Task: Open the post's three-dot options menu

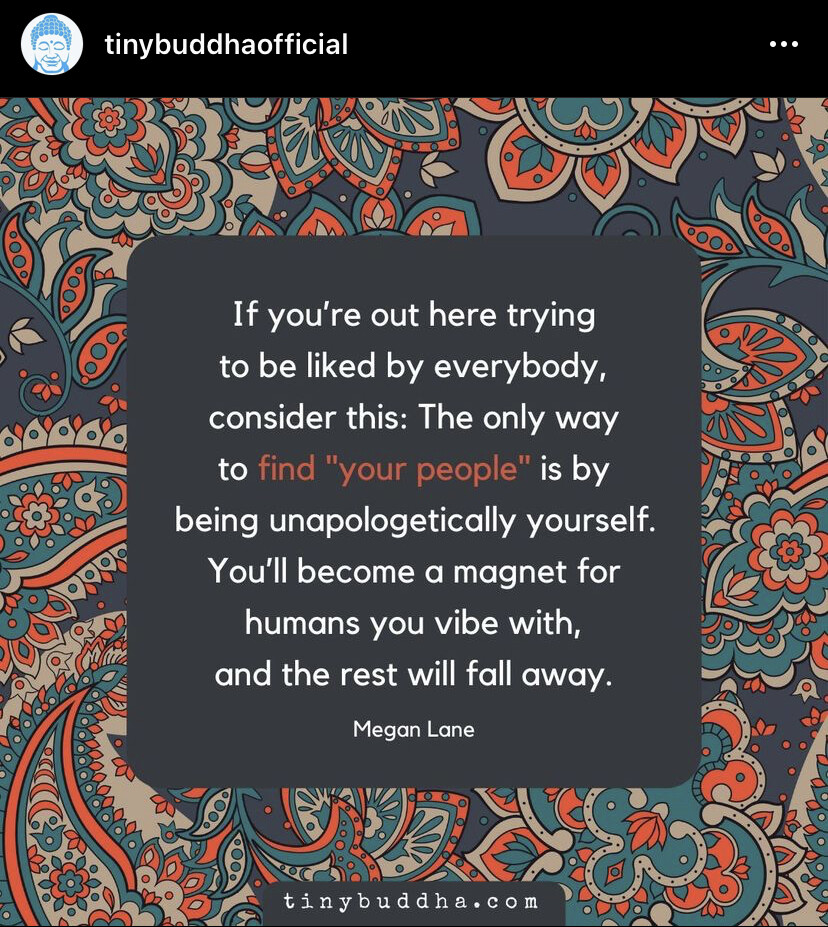Action: coord(783,45)
